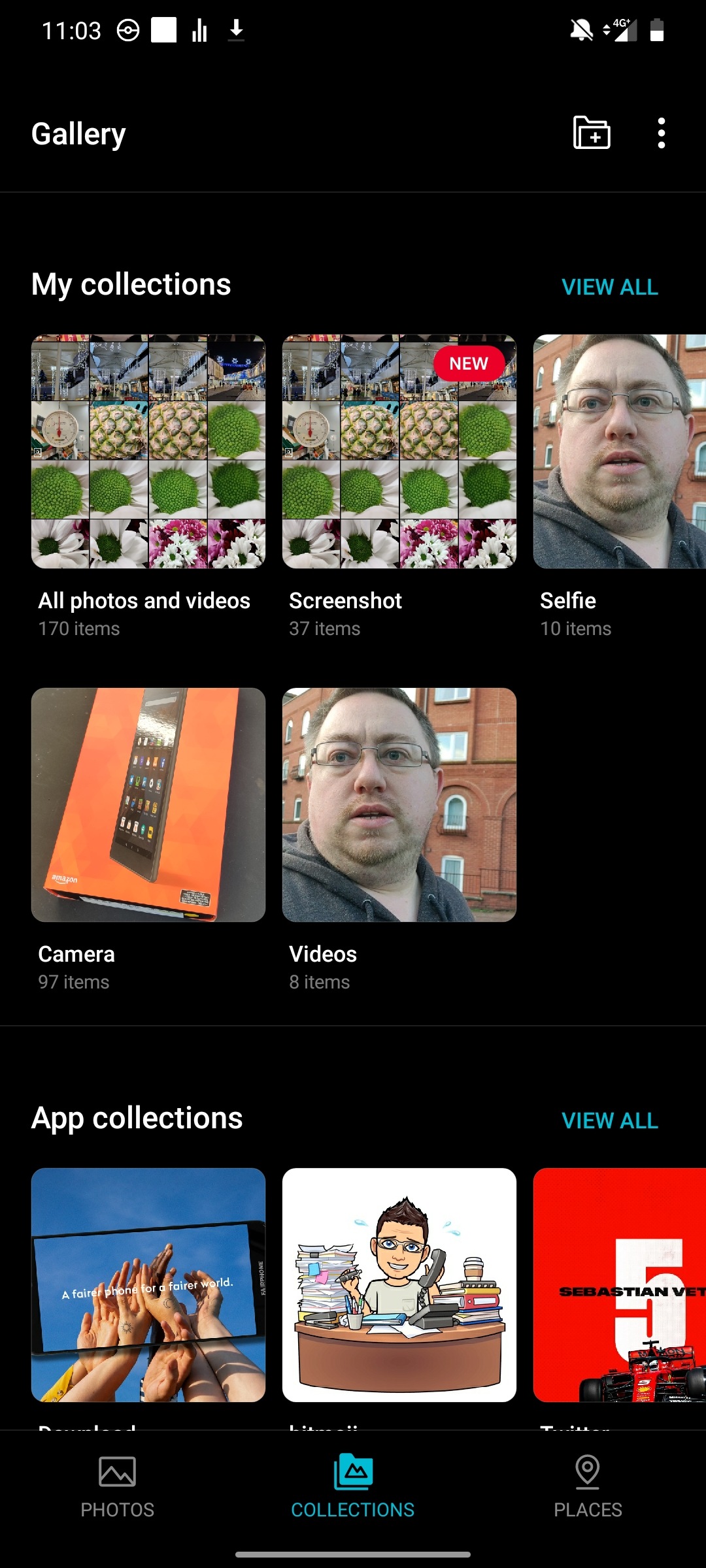This screenshot has height=1568, width=706.
Task: Open the Videos collection
Action: click(x=399, y=805)
